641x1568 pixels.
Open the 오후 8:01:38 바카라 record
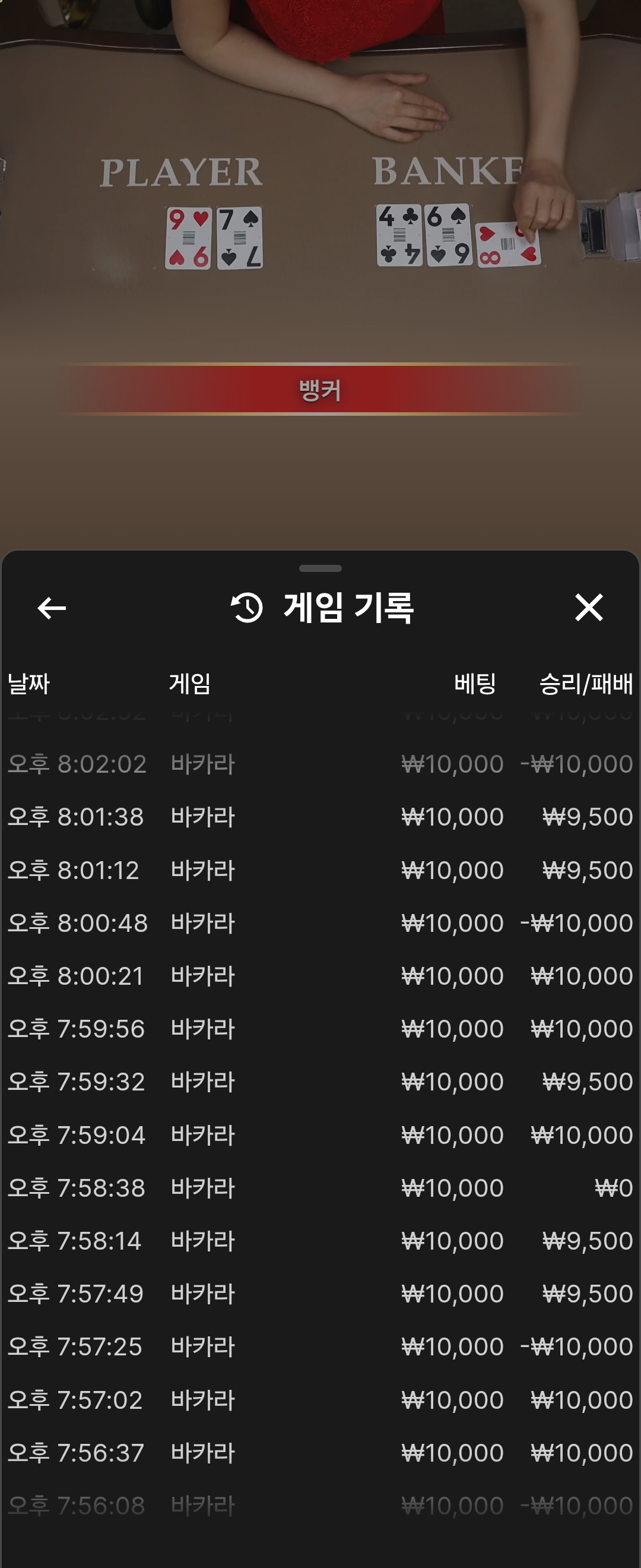pyautogui.click(x=320, y=817)
